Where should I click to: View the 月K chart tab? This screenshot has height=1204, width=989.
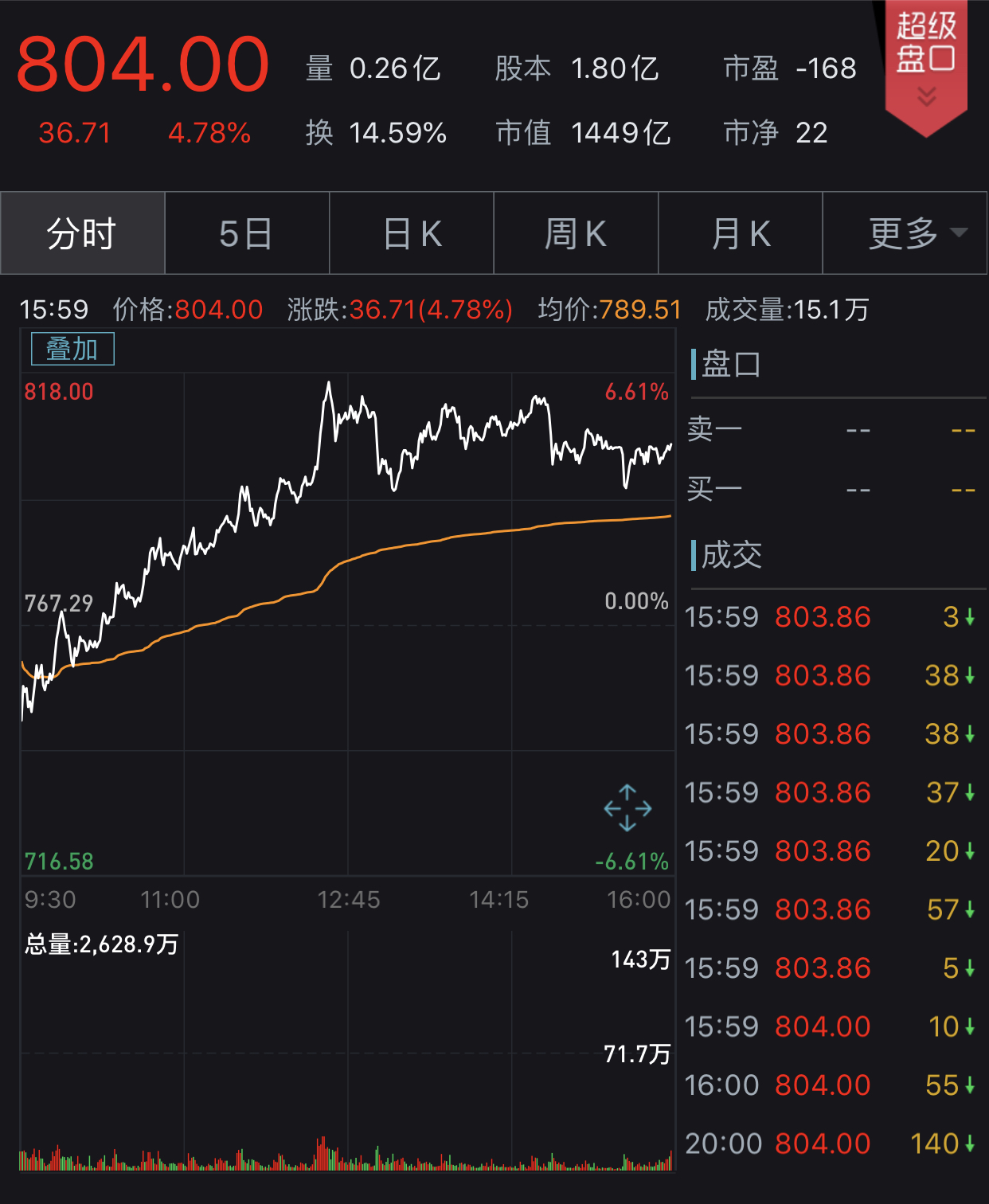click(741, 233)
